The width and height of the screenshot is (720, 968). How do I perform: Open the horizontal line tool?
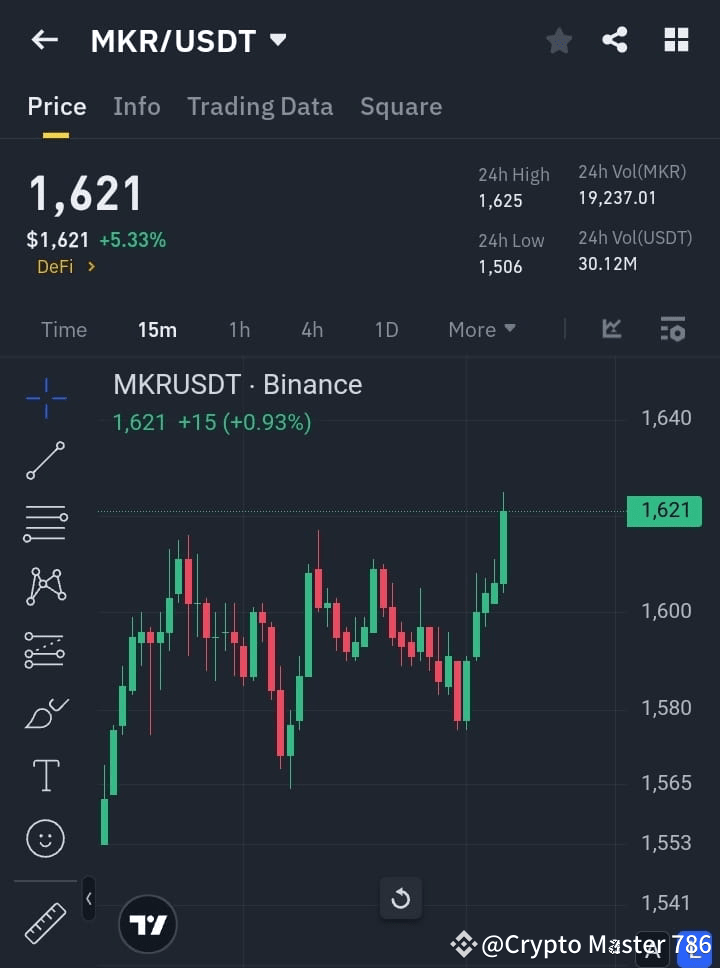(45, 524)
